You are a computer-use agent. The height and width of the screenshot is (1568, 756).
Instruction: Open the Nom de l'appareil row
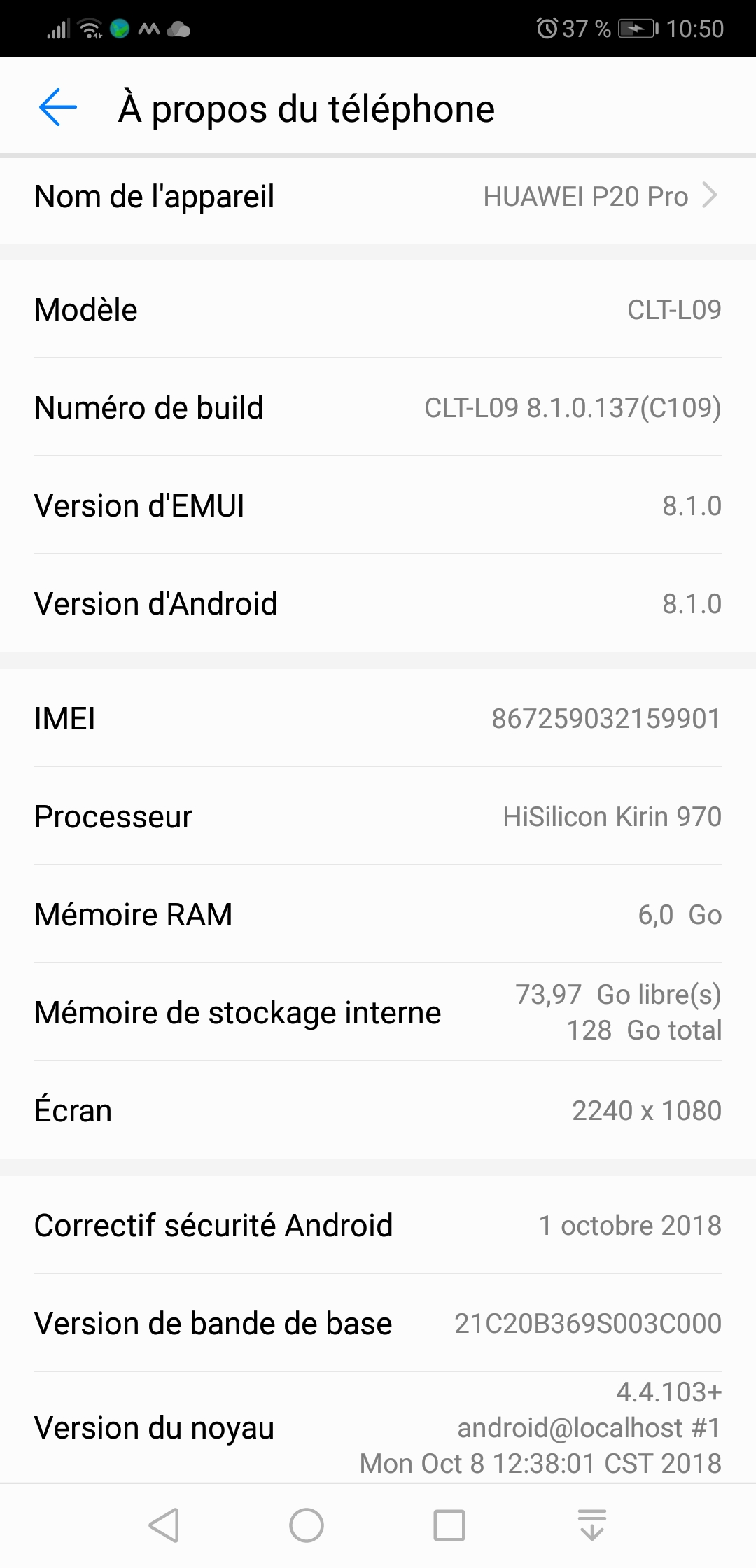[378, 197]
